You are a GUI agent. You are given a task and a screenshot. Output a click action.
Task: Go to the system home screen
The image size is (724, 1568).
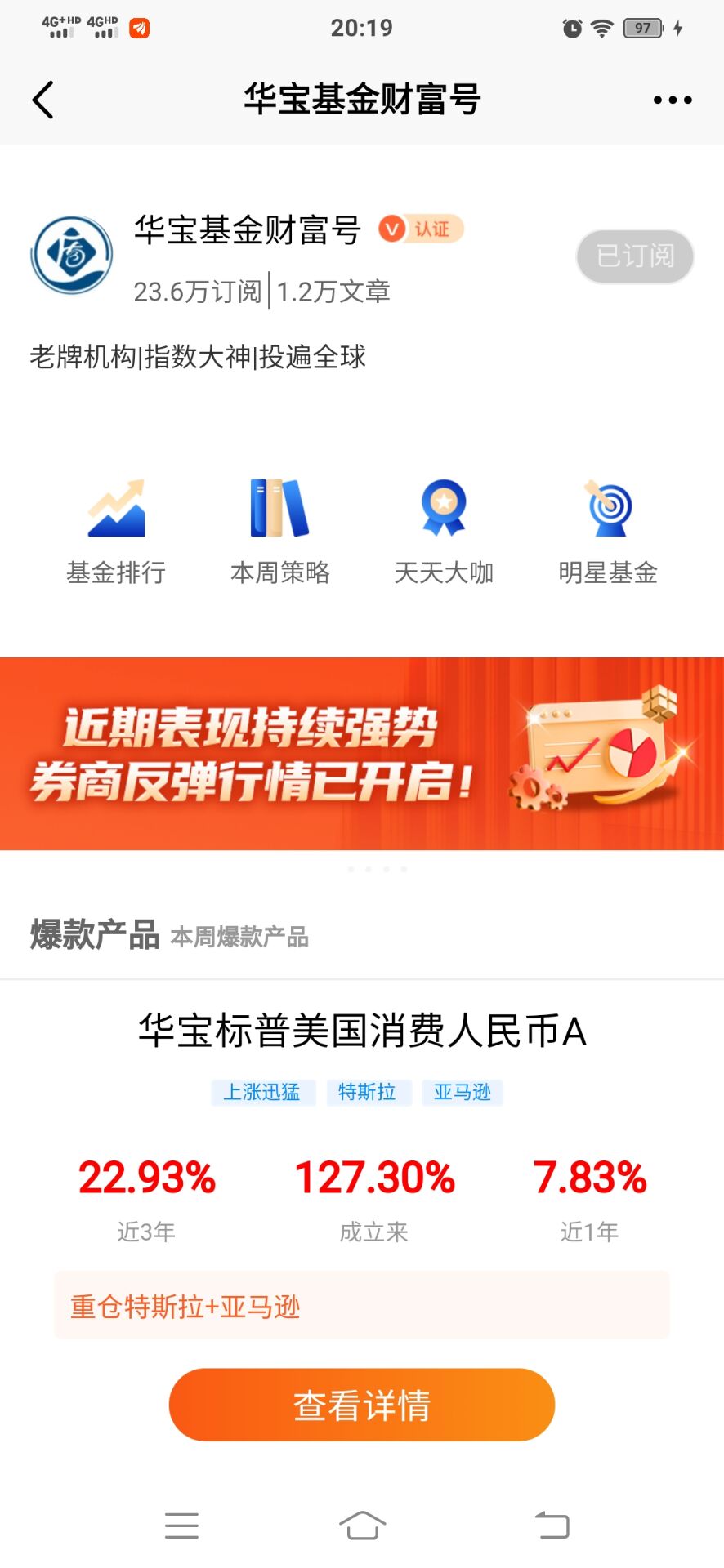click(362, 1525)
